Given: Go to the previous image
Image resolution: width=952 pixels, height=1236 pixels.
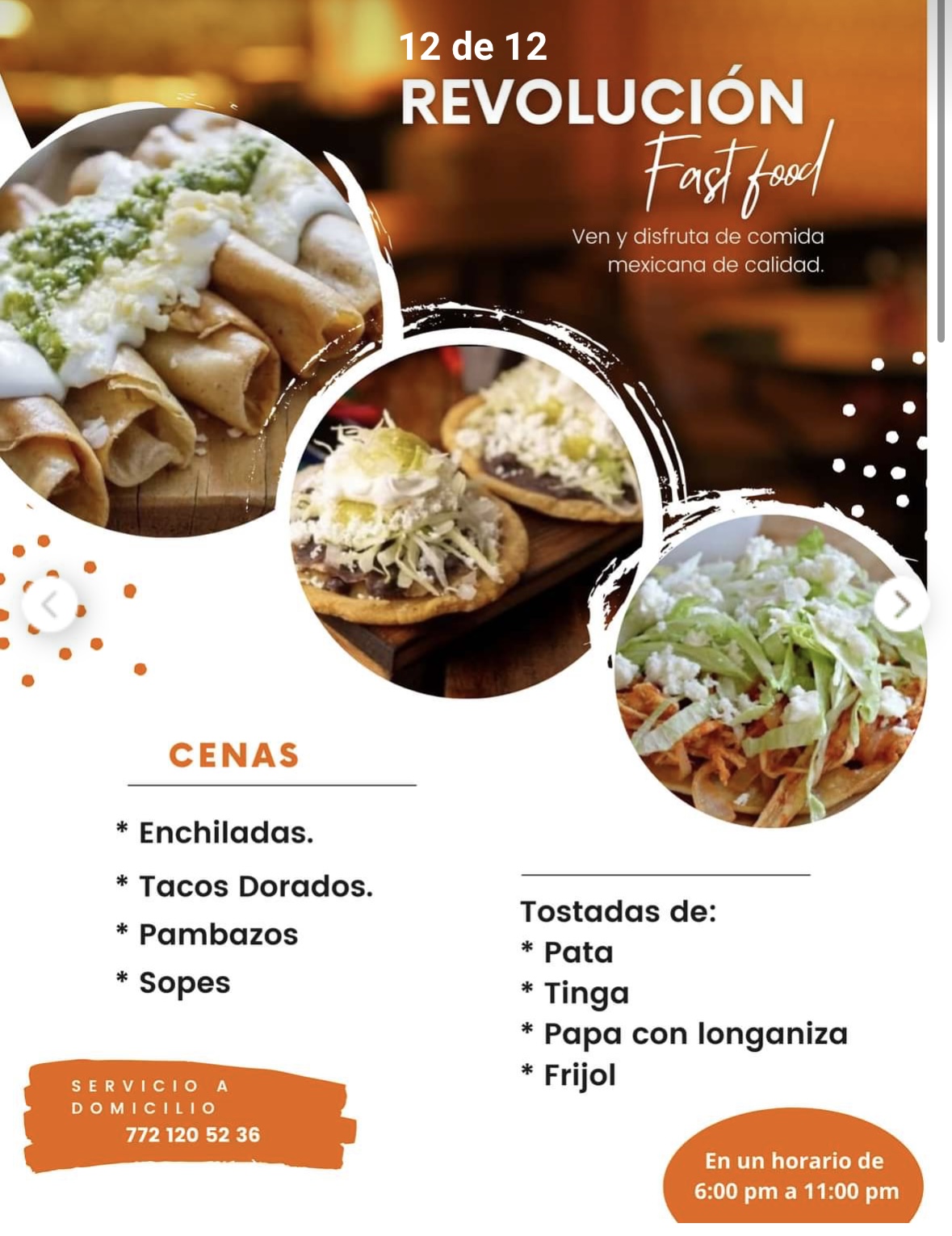Looking at the screenshot, I should coord(50,604).
